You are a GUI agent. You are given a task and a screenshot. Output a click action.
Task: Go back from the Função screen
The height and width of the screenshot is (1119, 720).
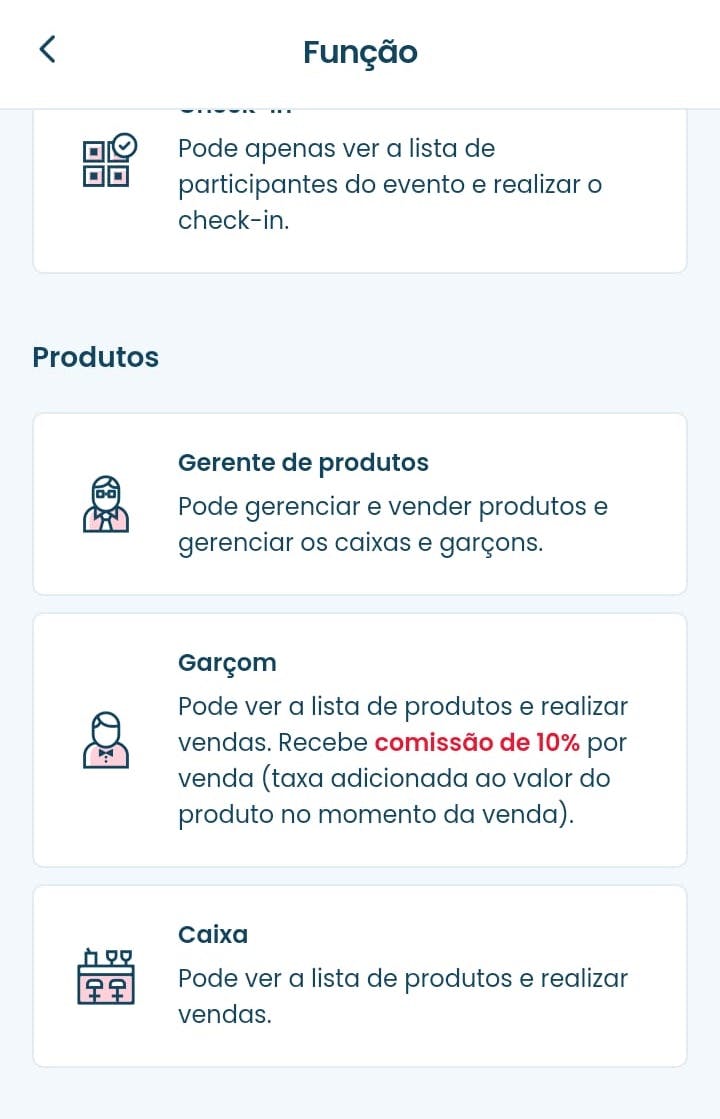click(47, 50)
